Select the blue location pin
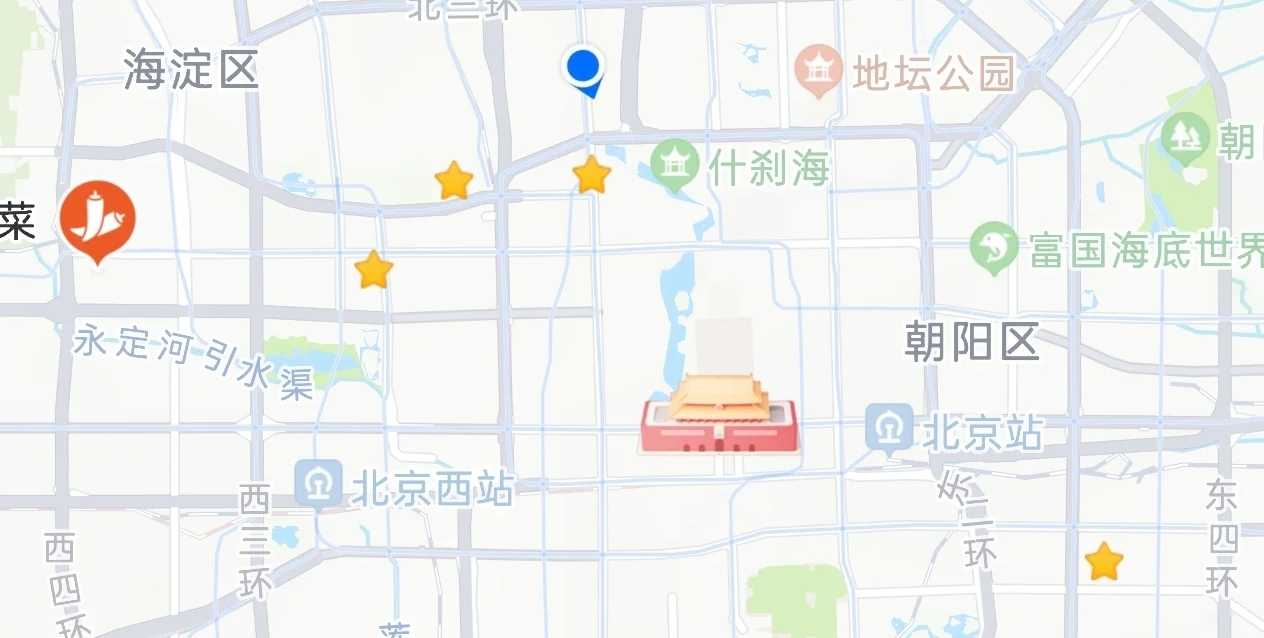The image size is (1264, 638). point(583,69)
